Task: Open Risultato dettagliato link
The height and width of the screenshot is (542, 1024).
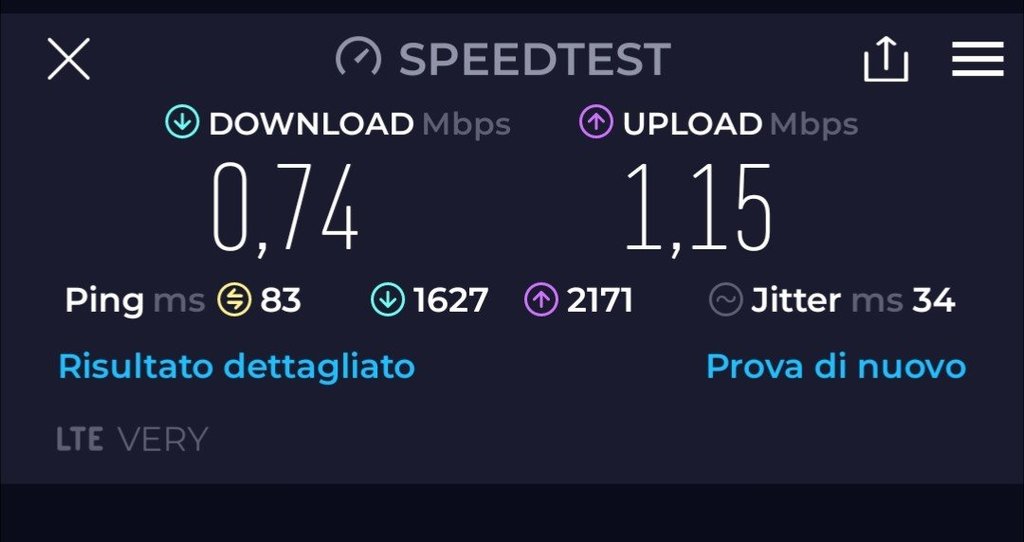Action: [x=236, y=366]
